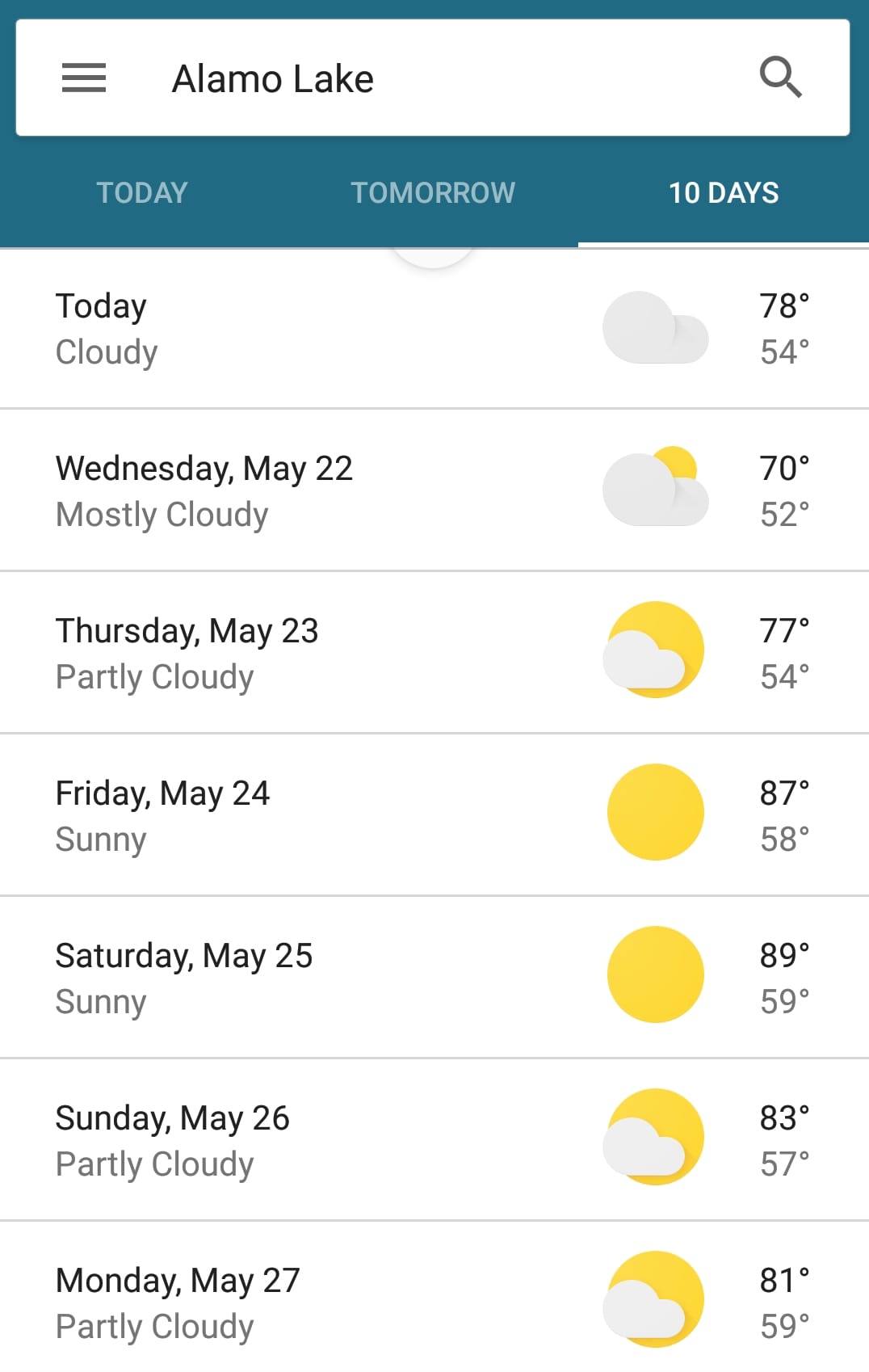Open today's Cloudy forecast details
869x1372 pixels.
click(433, 329)
